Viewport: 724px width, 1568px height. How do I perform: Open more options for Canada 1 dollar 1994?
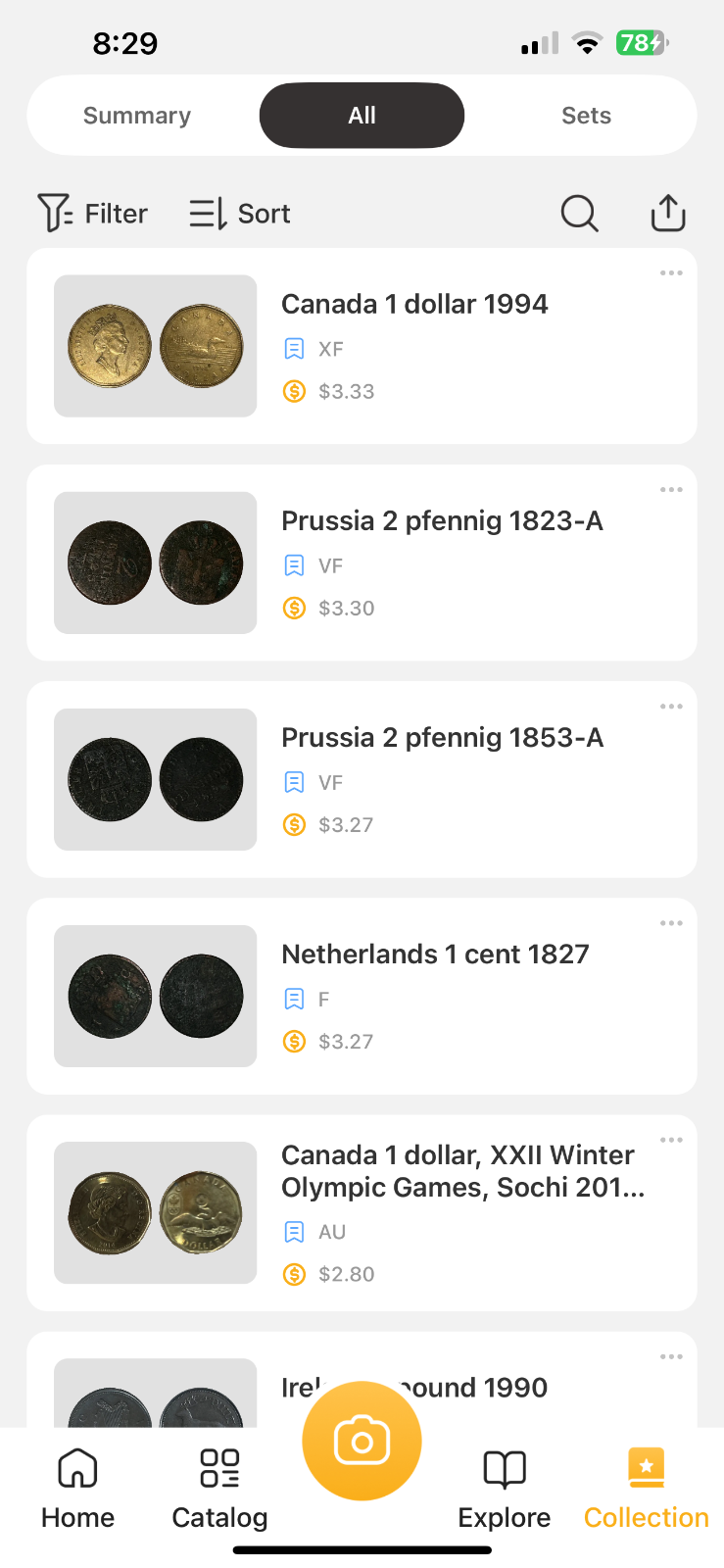pyautogui.click(x=671, y=273)
